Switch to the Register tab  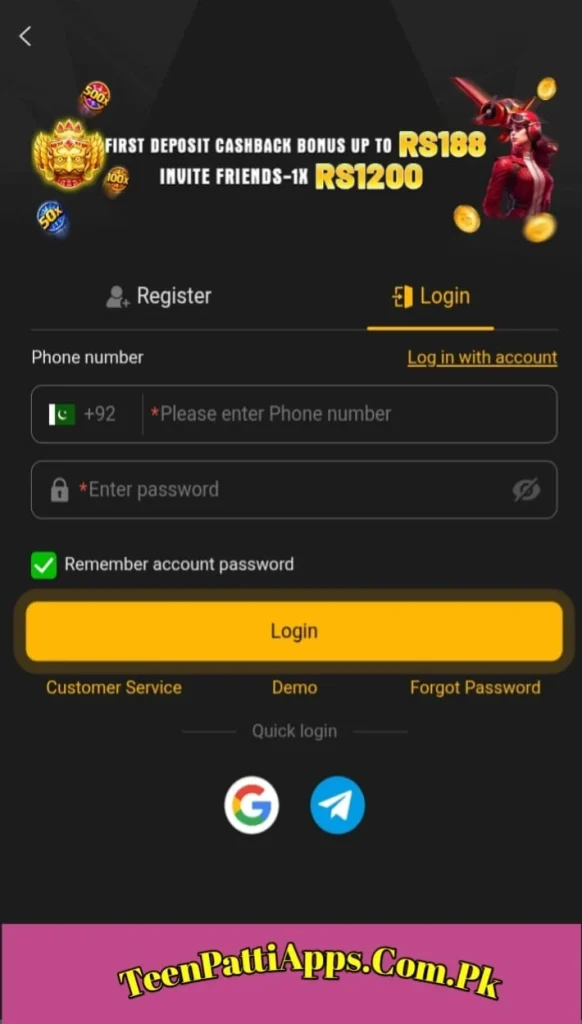click(x=159, y=296)
